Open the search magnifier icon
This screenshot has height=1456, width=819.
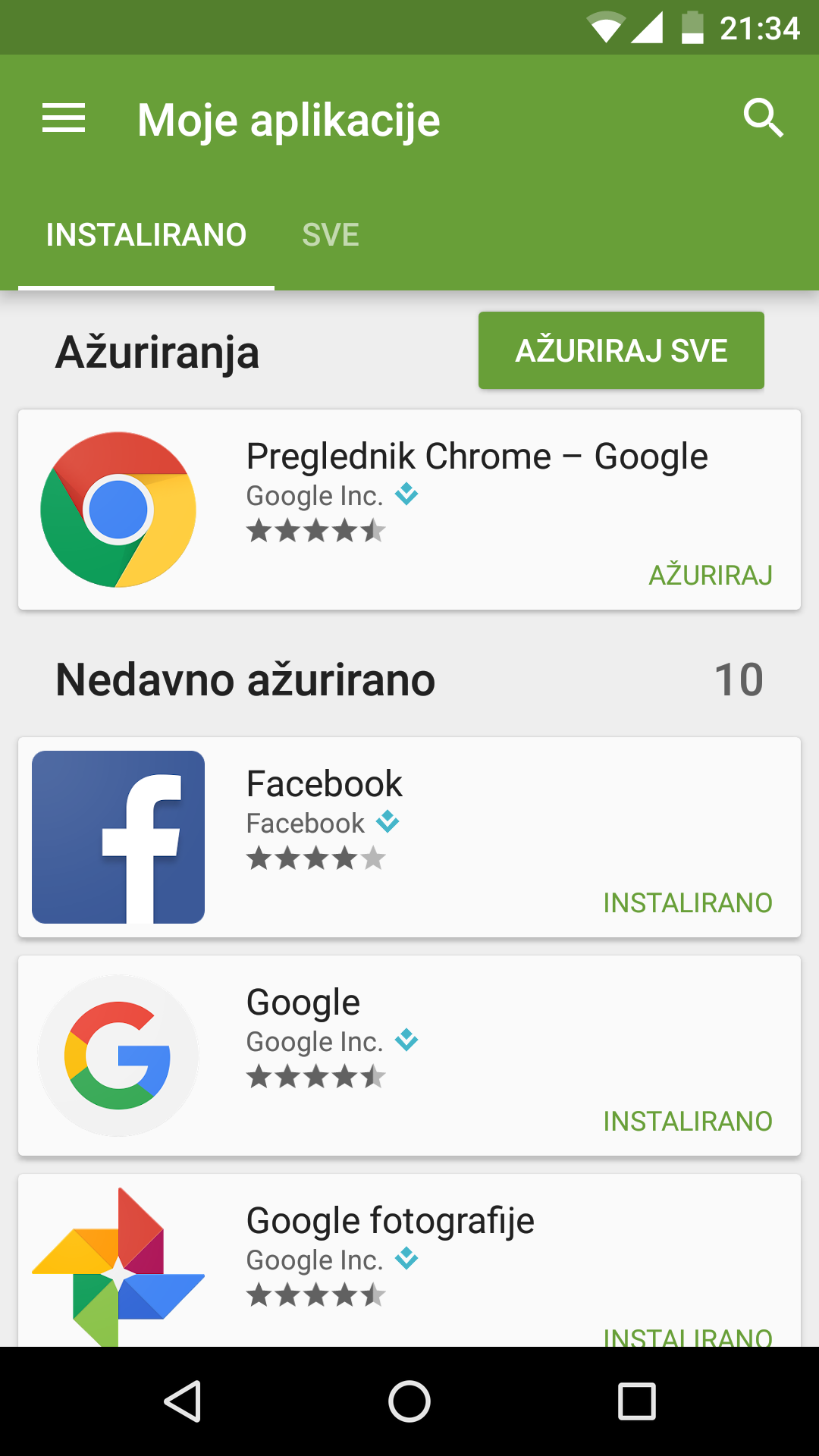coord(762,118)
